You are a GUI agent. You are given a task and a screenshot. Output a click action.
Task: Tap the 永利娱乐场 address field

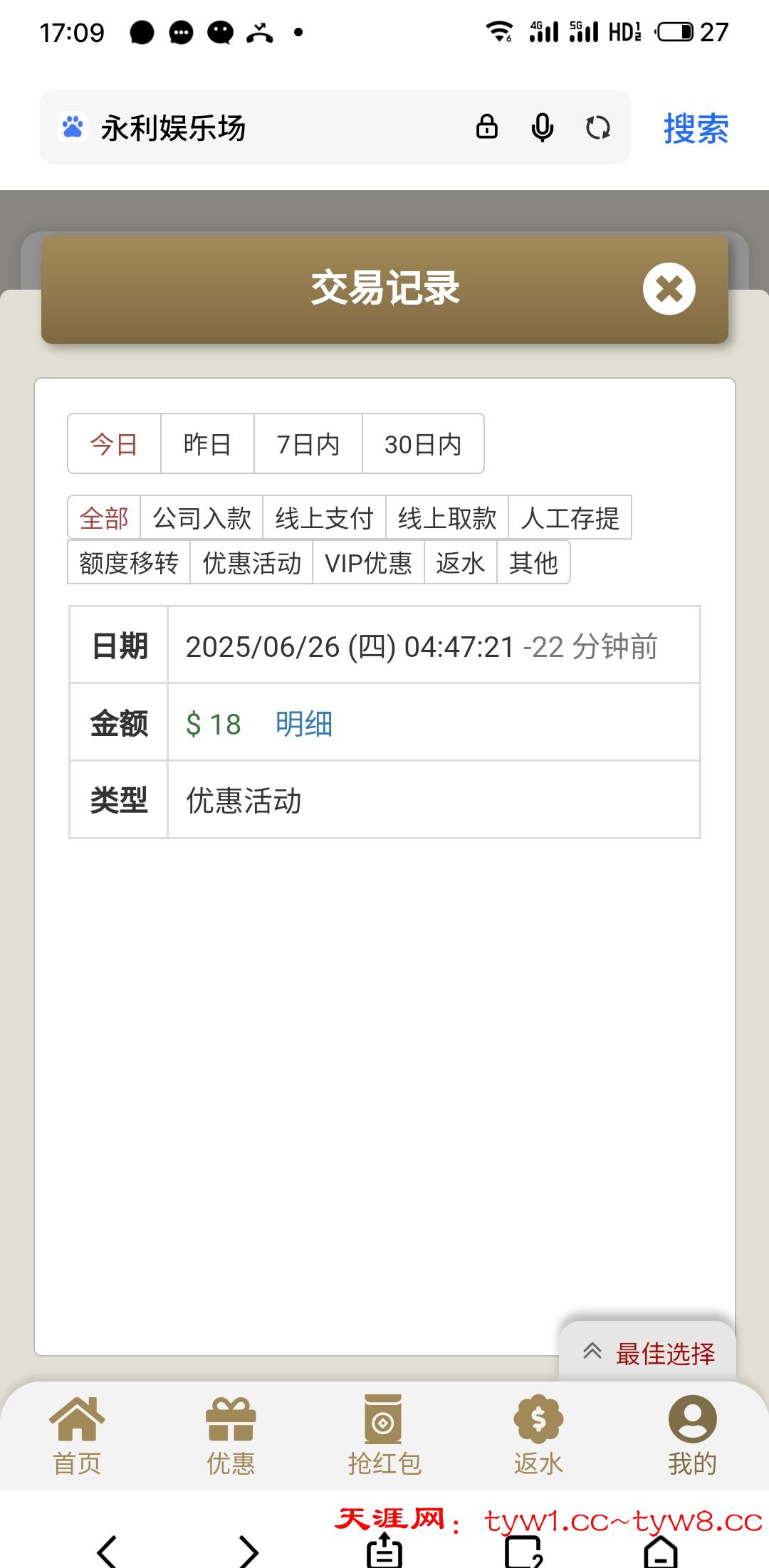point(271,128)
